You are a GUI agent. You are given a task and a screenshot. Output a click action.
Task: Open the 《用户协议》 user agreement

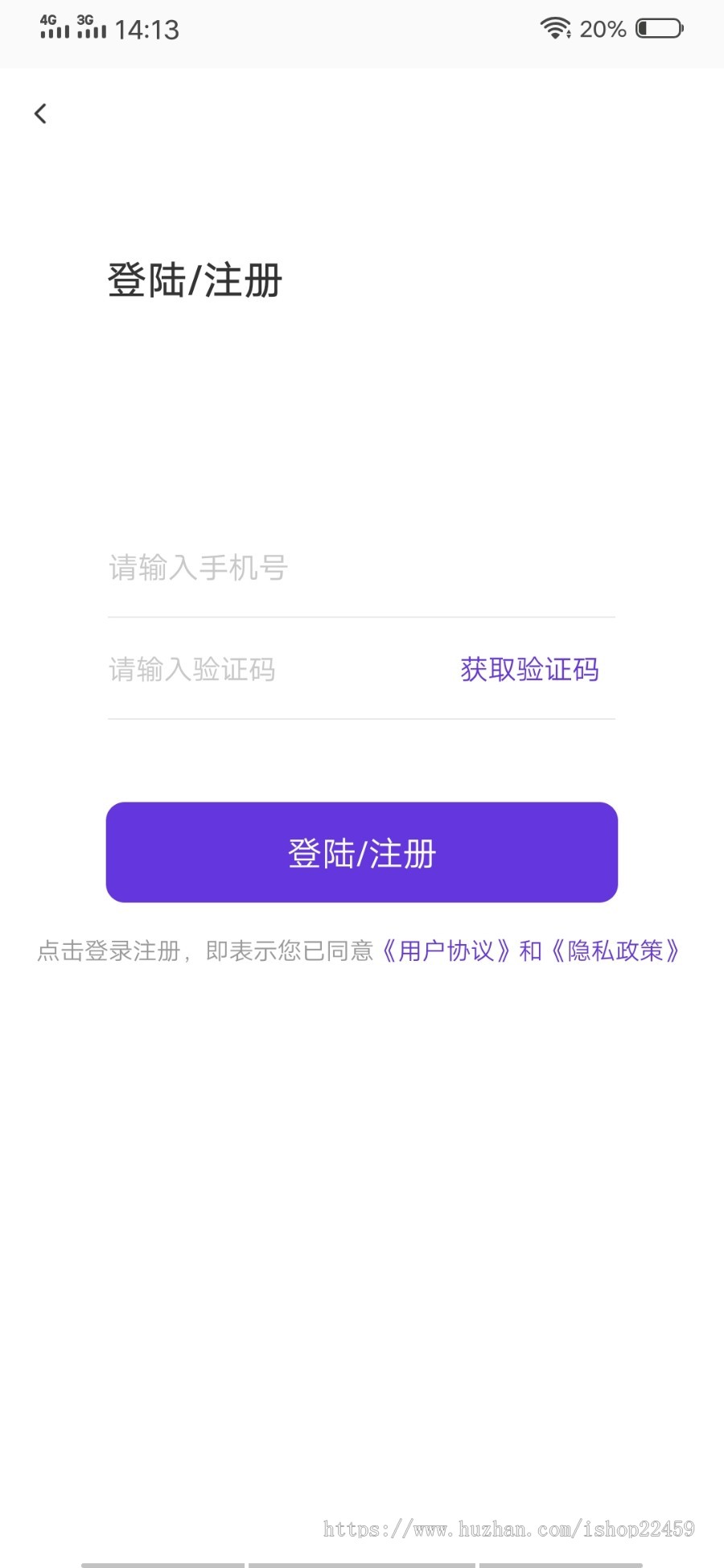point(447,951)
